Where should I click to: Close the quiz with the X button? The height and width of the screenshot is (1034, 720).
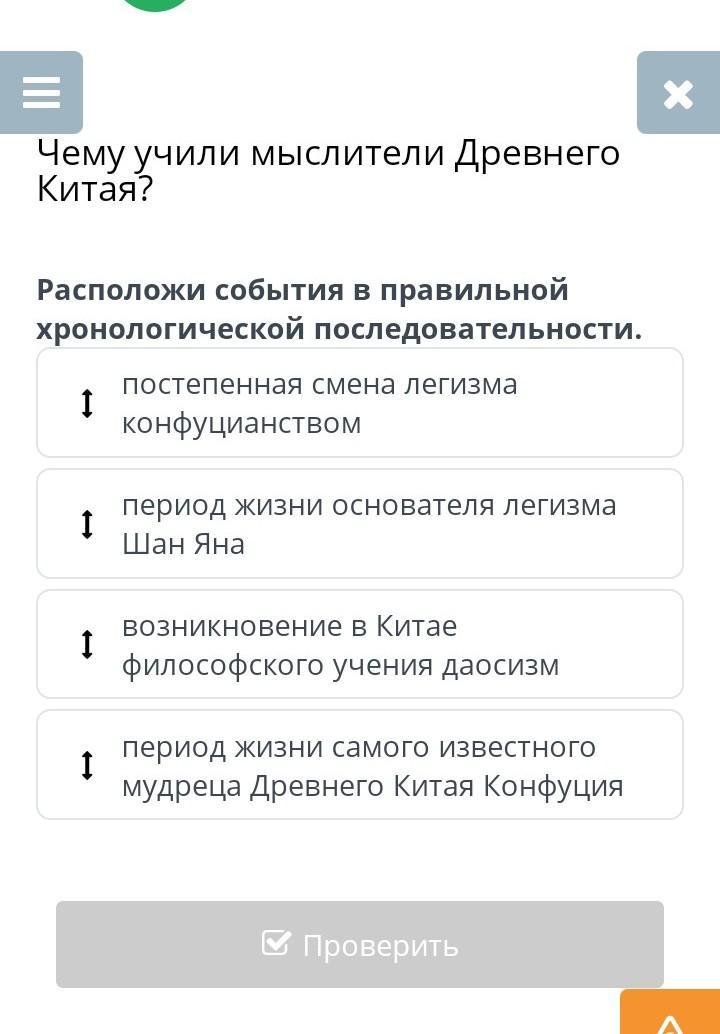(677, 93)
